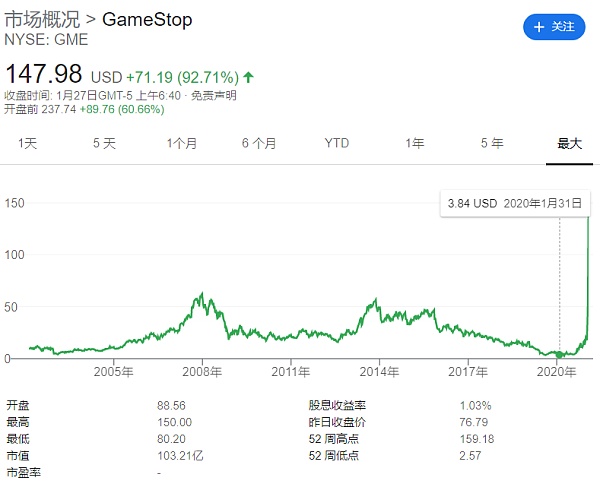The height and width of the screenshot is (487, 600).
Task: Open the 市场概况 breadcrumb link
Action: pyautogui.click(x=44, y=20)
